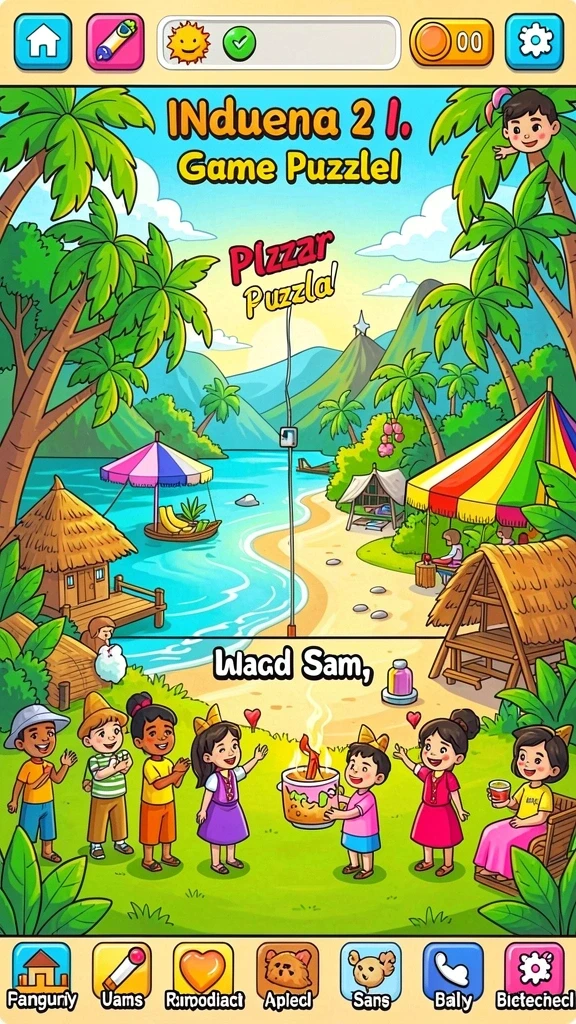The height and width of the screenshot is (1024, 576).
Task: Open the settings gear at top
Action: [x=534, y=42]
